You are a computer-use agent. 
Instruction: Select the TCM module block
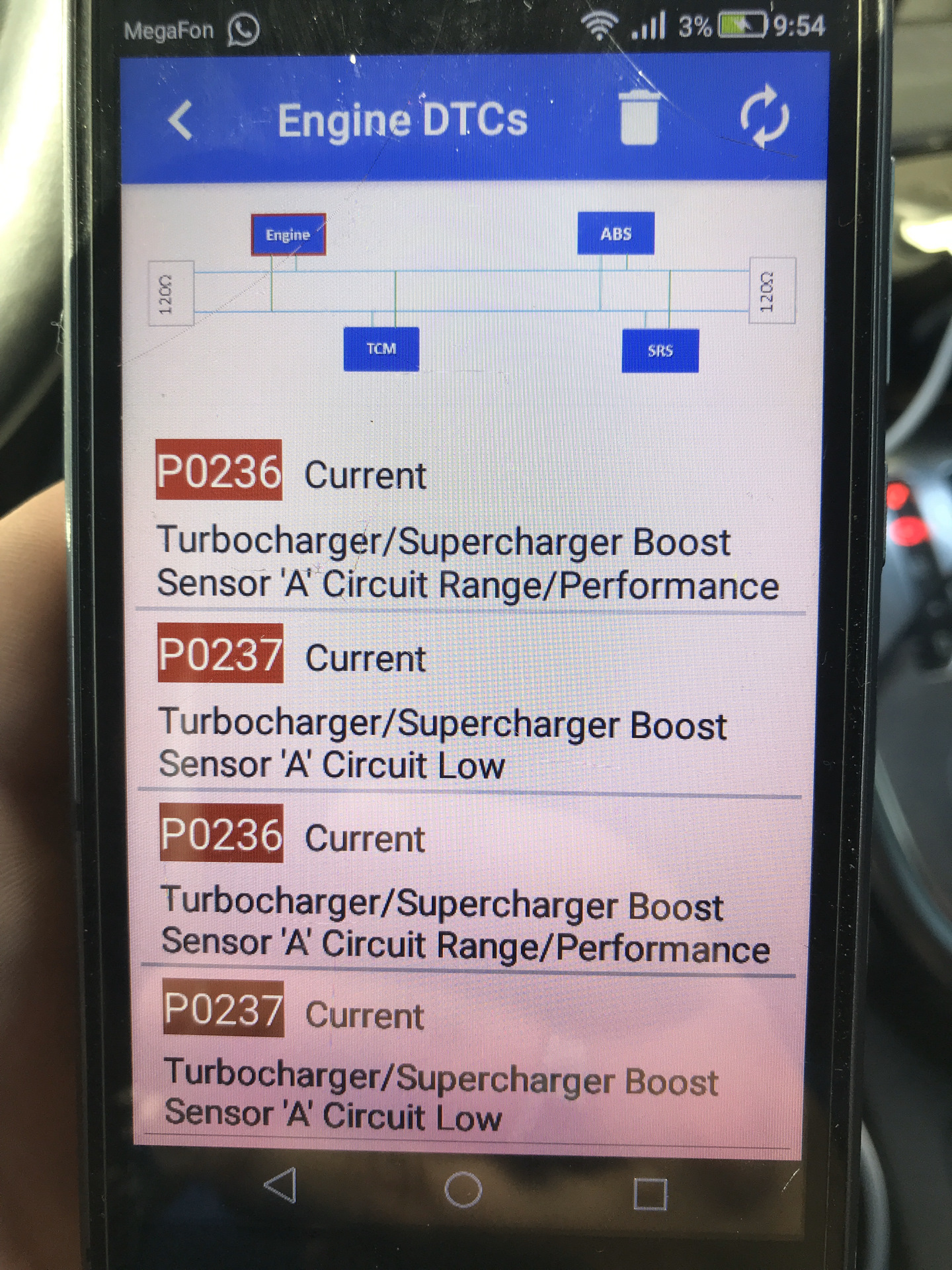[381, 349]
